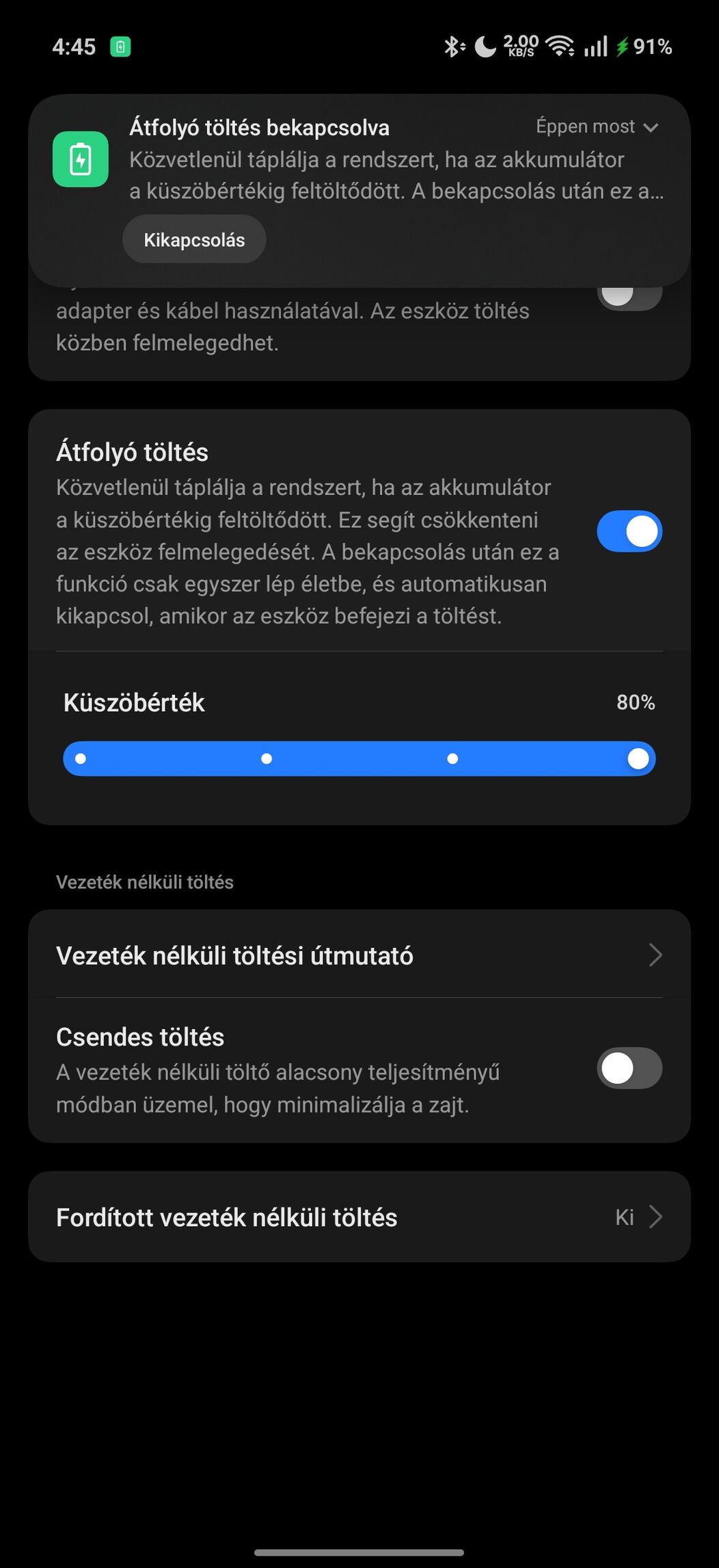Tap Kikapcsolás in the notification
Screen dimensions: 719x1568
click(x=194, y=239)
